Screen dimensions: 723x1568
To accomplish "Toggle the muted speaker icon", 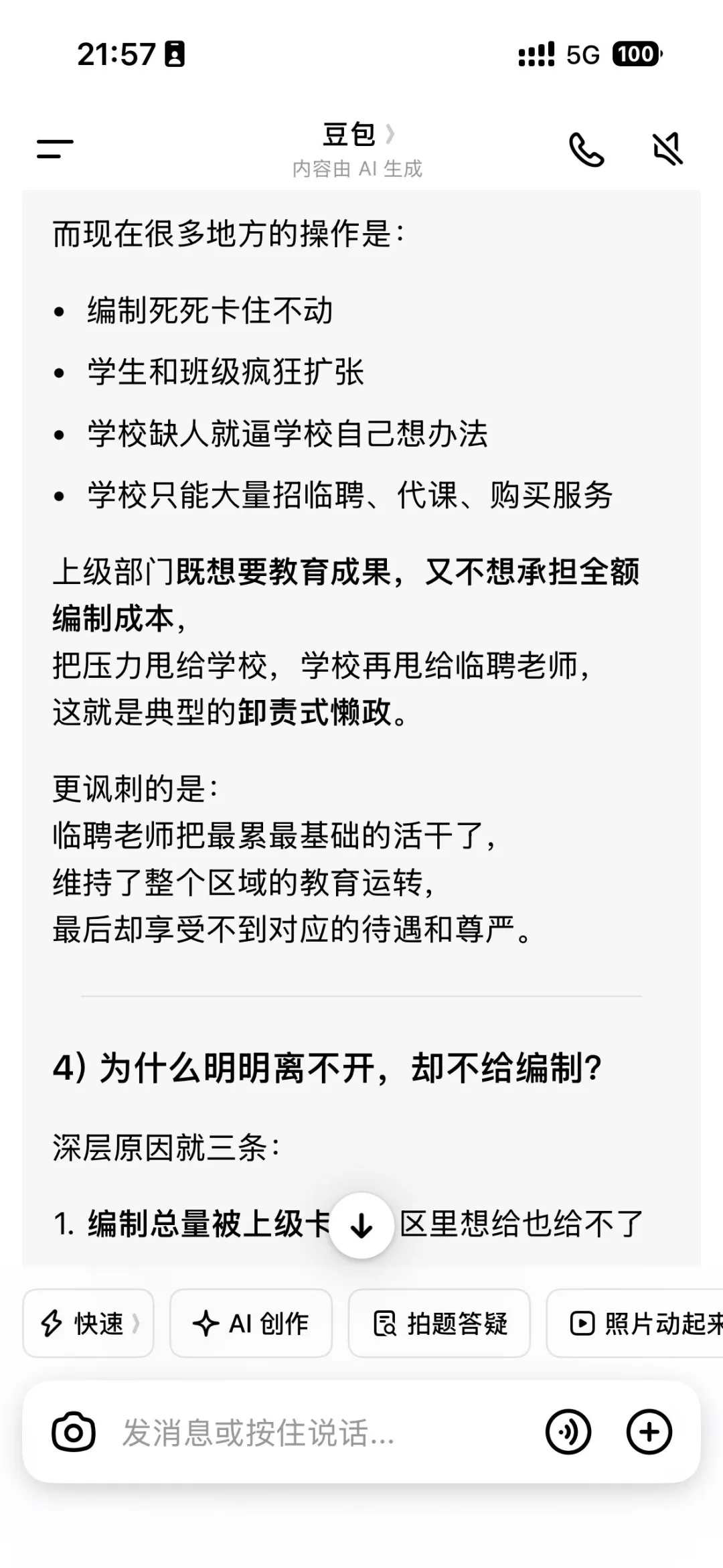I will tap(667, 149).
